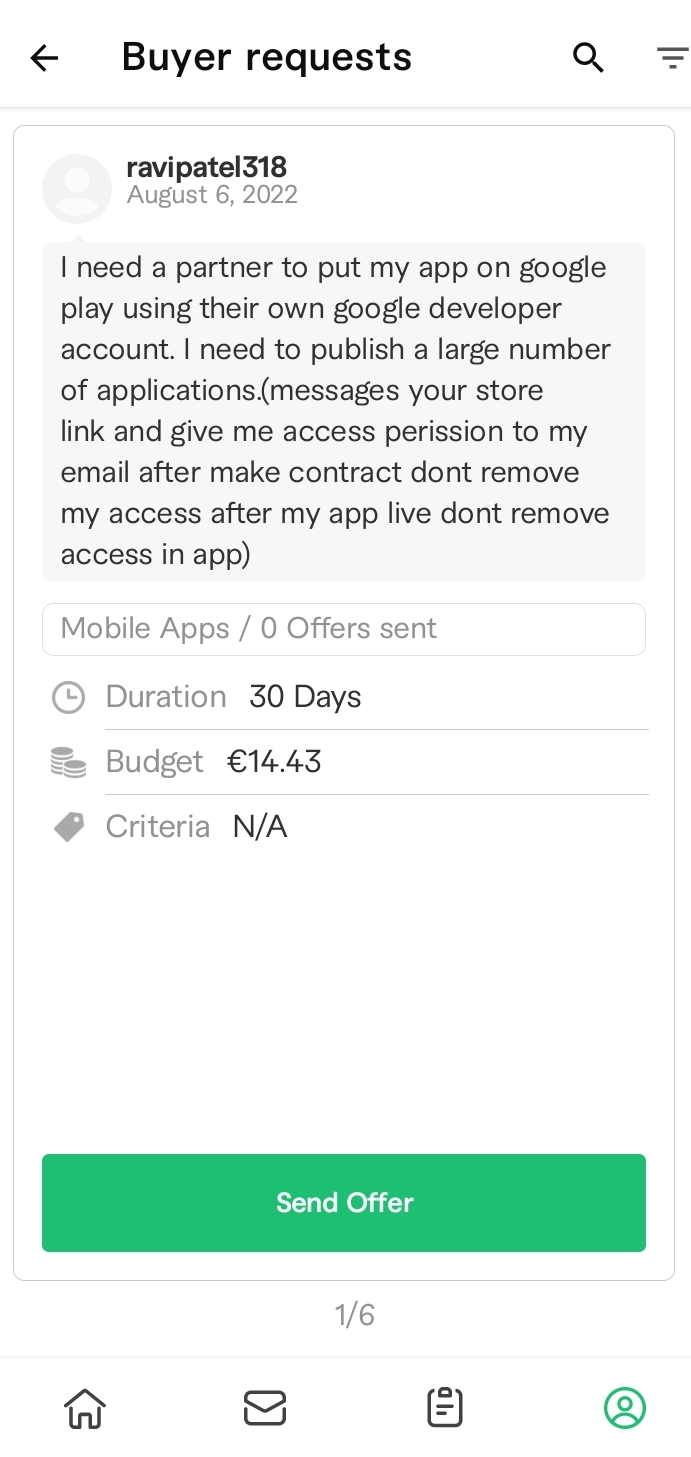
Task: Open the profile tab
Action: (625, 1408)
